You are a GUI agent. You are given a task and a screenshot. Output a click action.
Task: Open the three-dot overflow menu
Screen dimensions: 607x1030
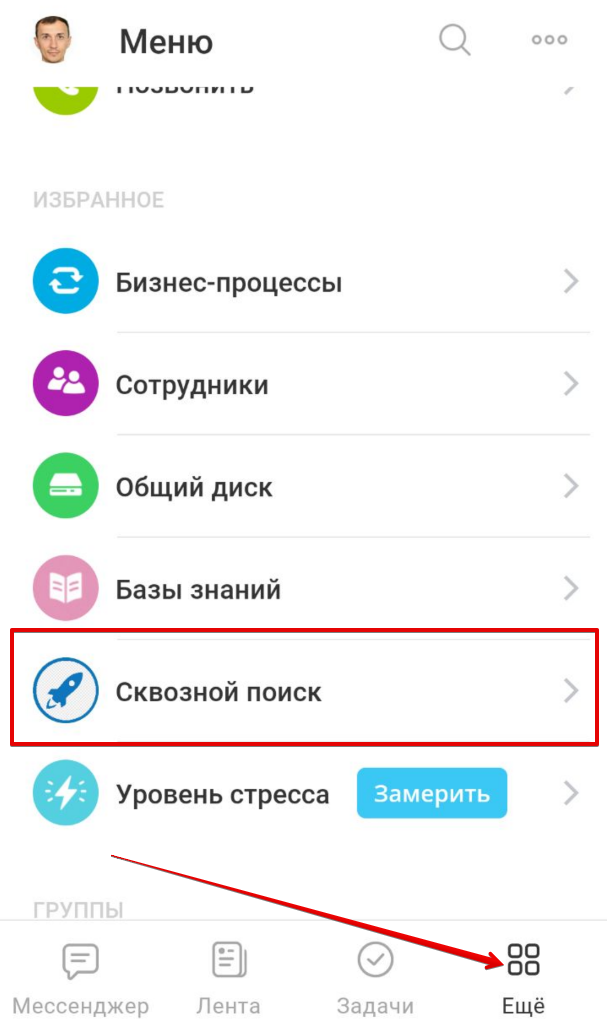(x=549, y=40)
